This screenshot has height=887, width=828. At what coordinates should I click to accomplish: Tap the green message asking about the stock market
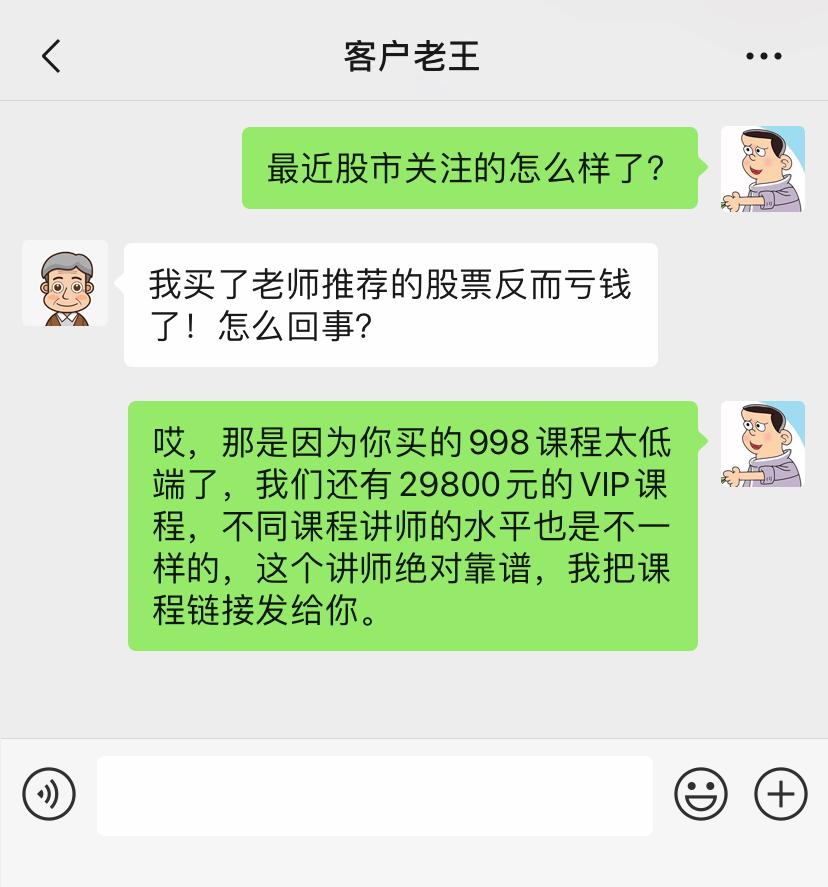(x=468, y=169)
